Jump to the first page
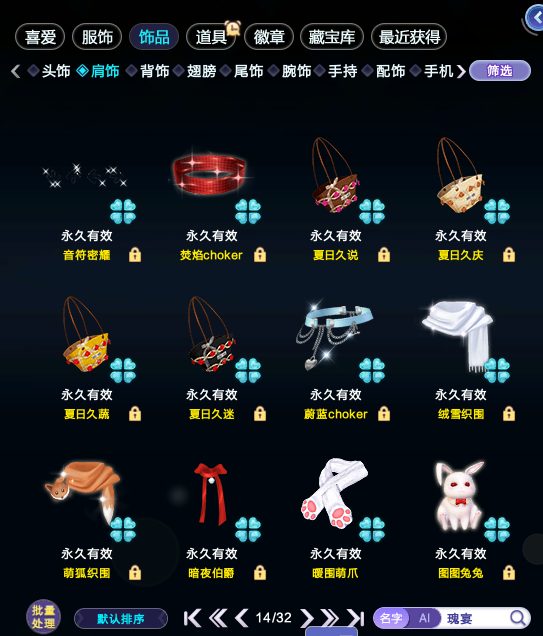This screenshot has width=543, height=636. tap(192, 618)
